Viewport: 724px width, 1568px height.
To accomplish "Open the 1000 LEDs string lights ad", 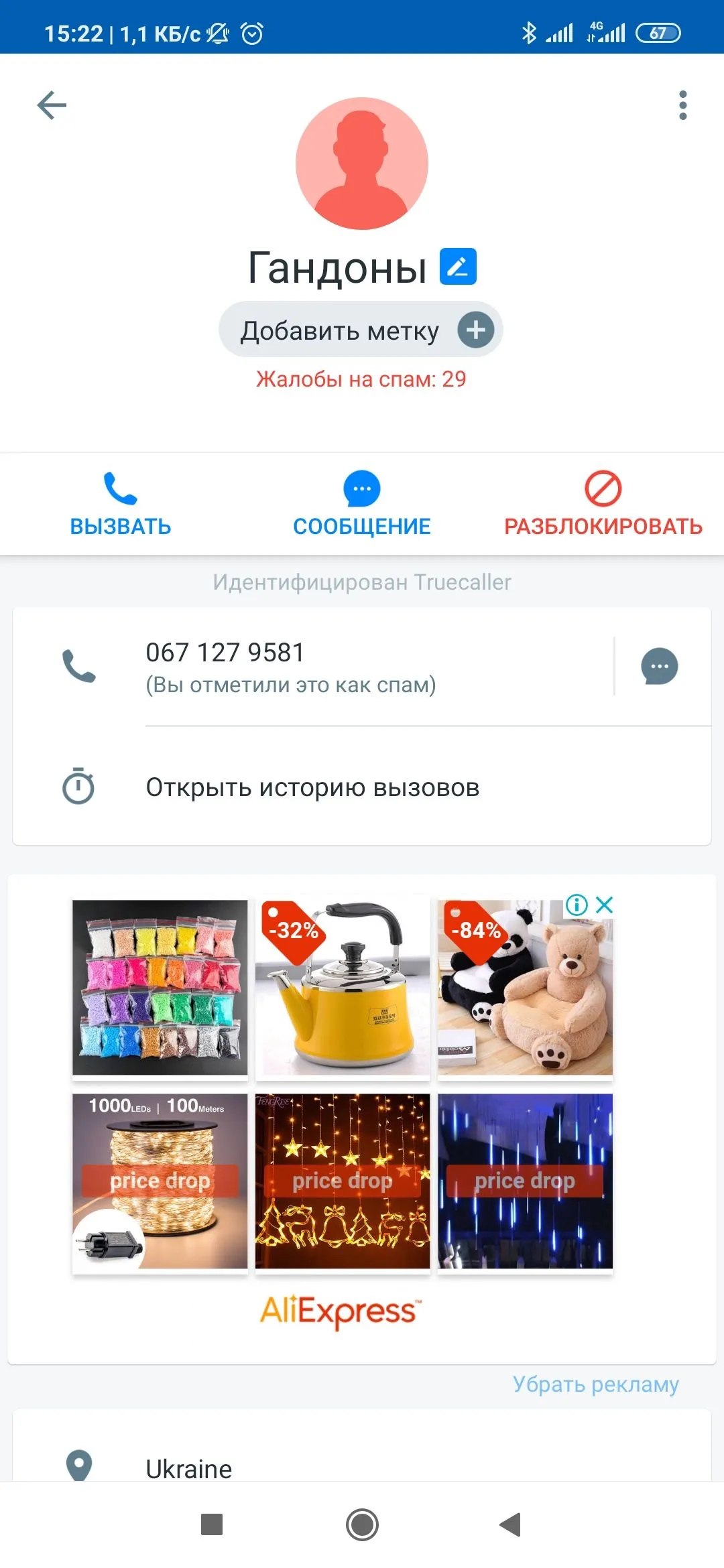I will coord(160,1181).
